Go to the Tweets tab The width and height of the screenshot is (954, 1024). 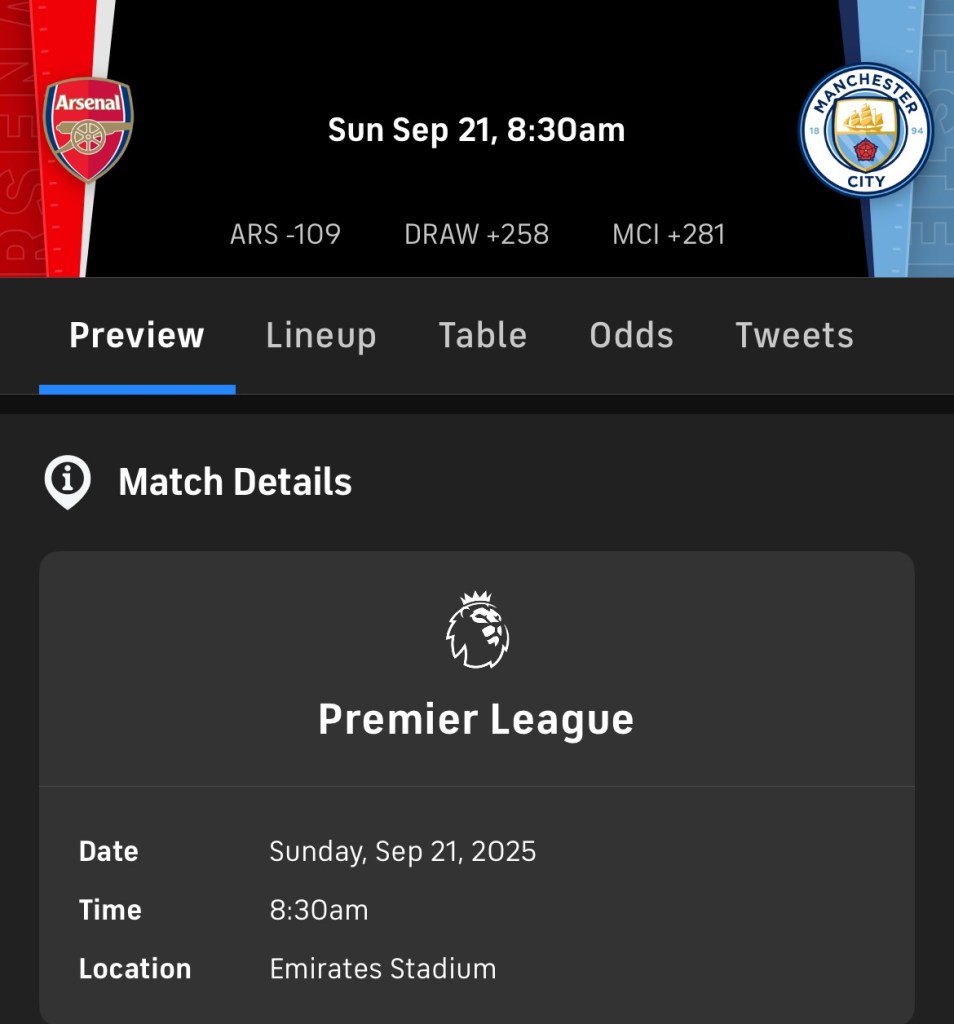[794, 336]
